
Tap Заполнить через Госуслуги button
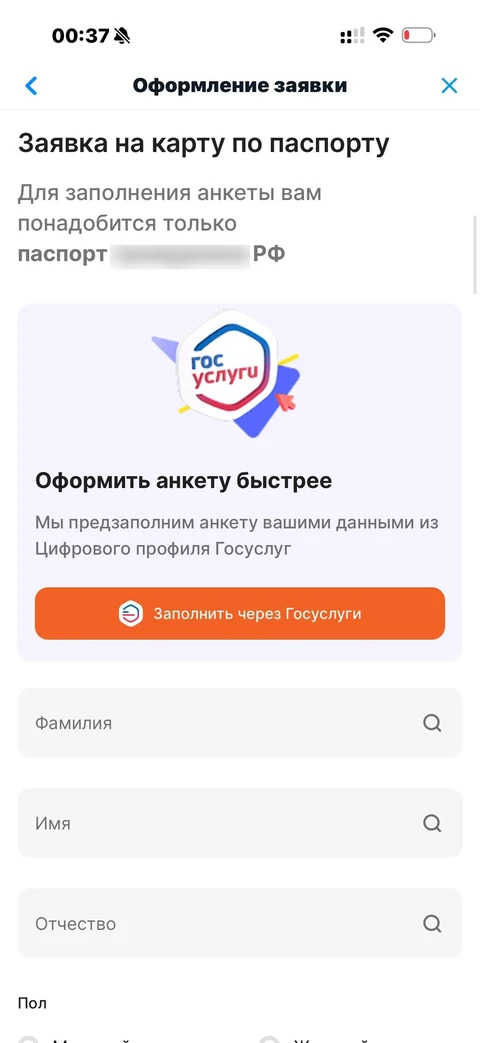[240, 613]
